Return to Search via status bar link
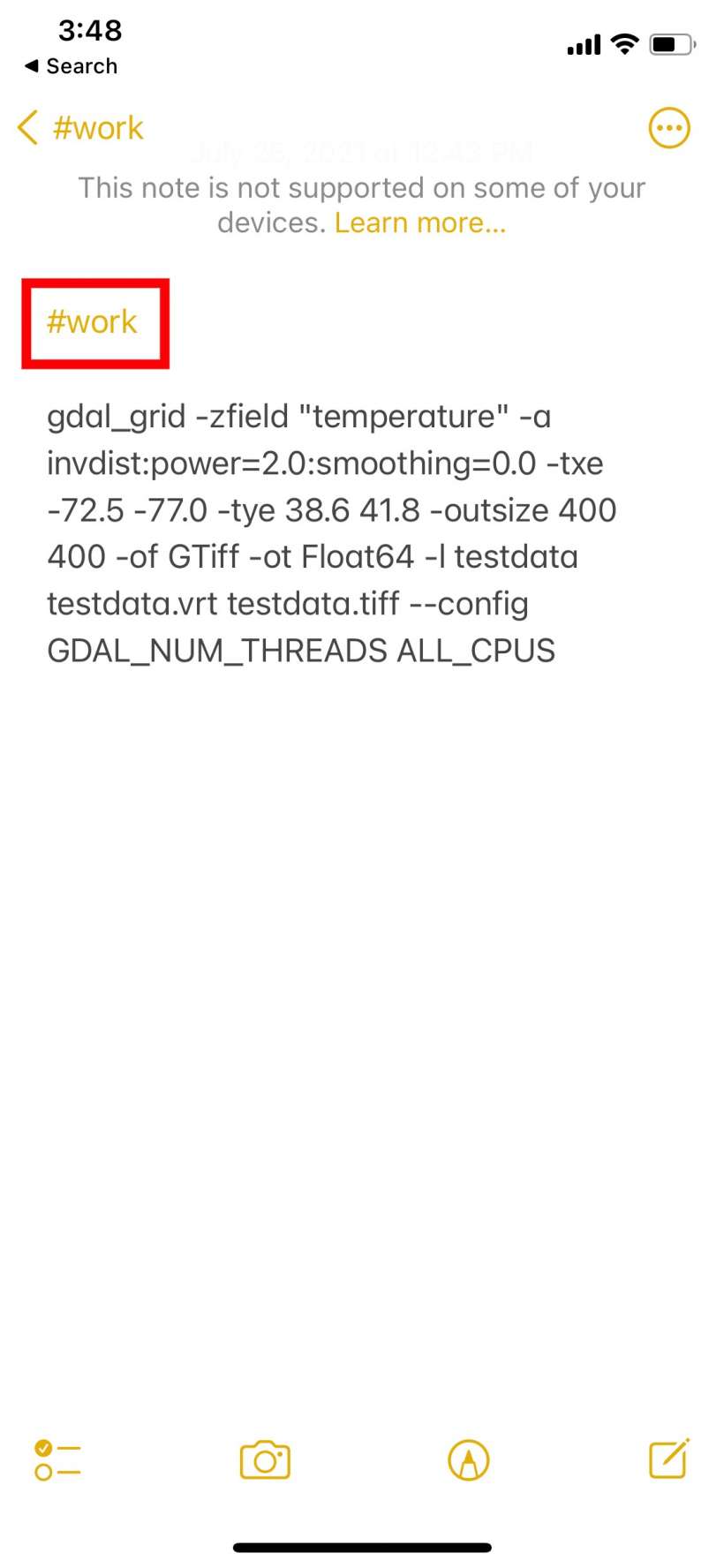The height and width of the screenshot is (1568, 724). coord(71,66)
